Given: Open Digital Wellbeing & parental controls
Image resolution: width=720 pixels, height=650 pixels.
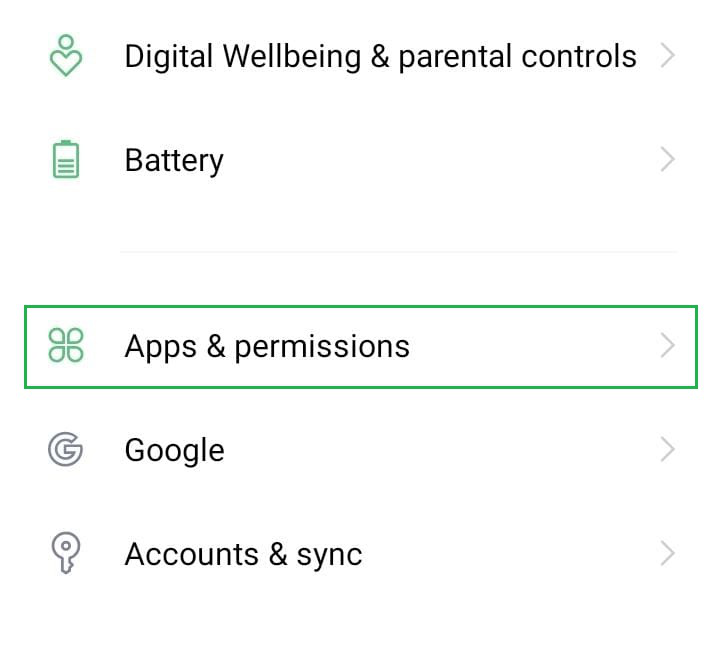Looking at the screenshot, I should (x=380, y=56).
